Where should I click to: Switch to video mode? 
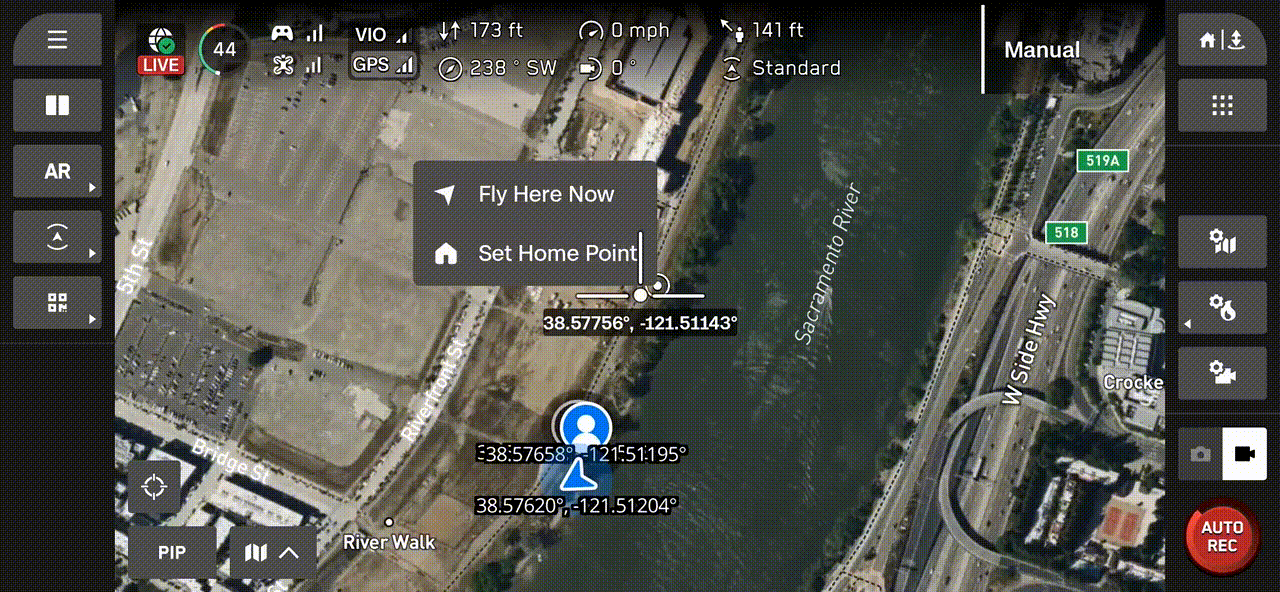click(x=1244, y=454)
